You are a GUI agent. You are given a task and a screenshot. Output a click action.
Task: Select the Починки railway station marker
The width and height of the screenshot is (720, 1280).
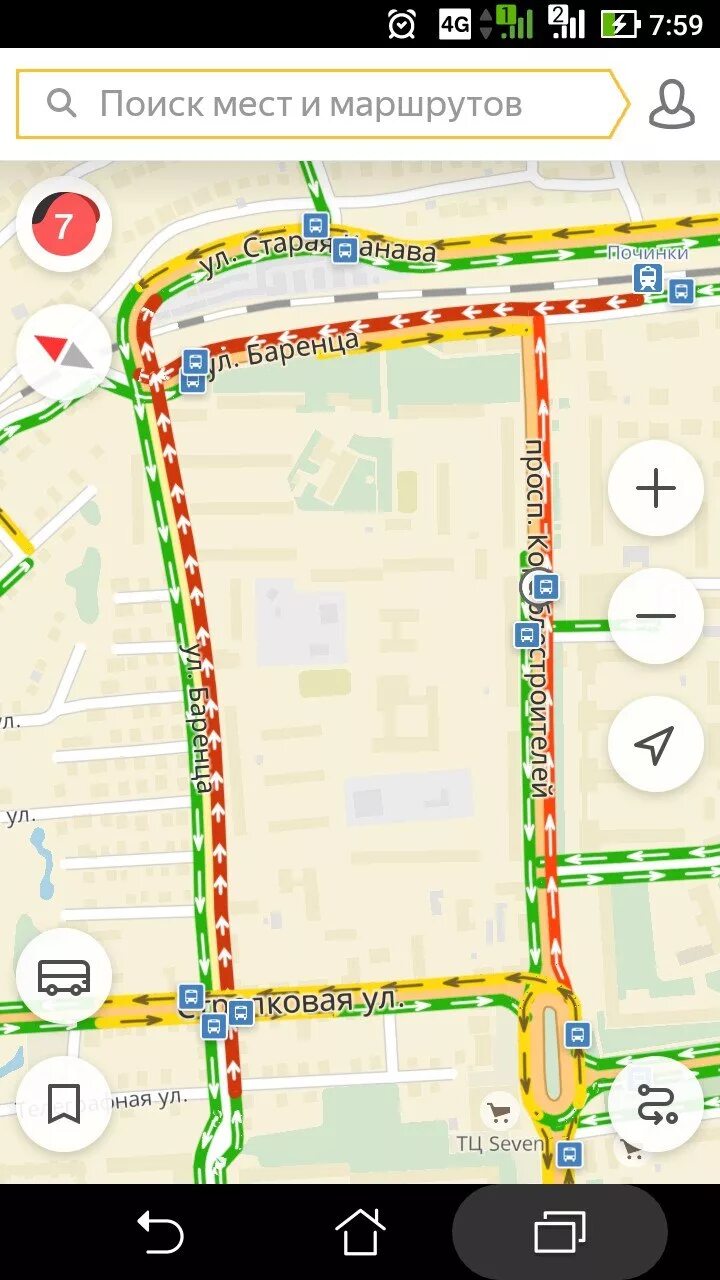pyautogui.click(x=648, y=277)
